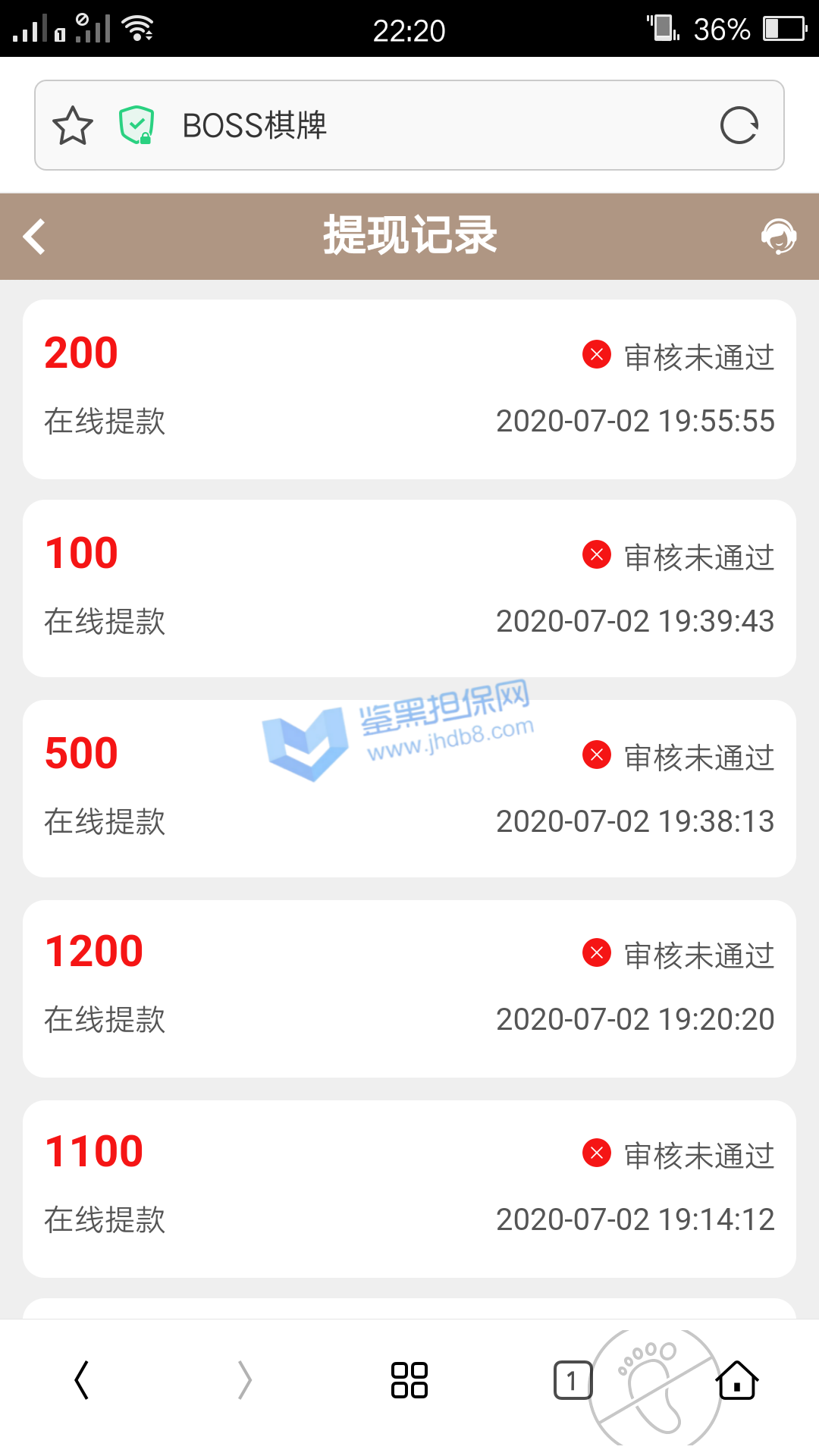Reload the BOSS棋牌 page
Viewport: 819px width, 1456px height.
coord(739,126)
